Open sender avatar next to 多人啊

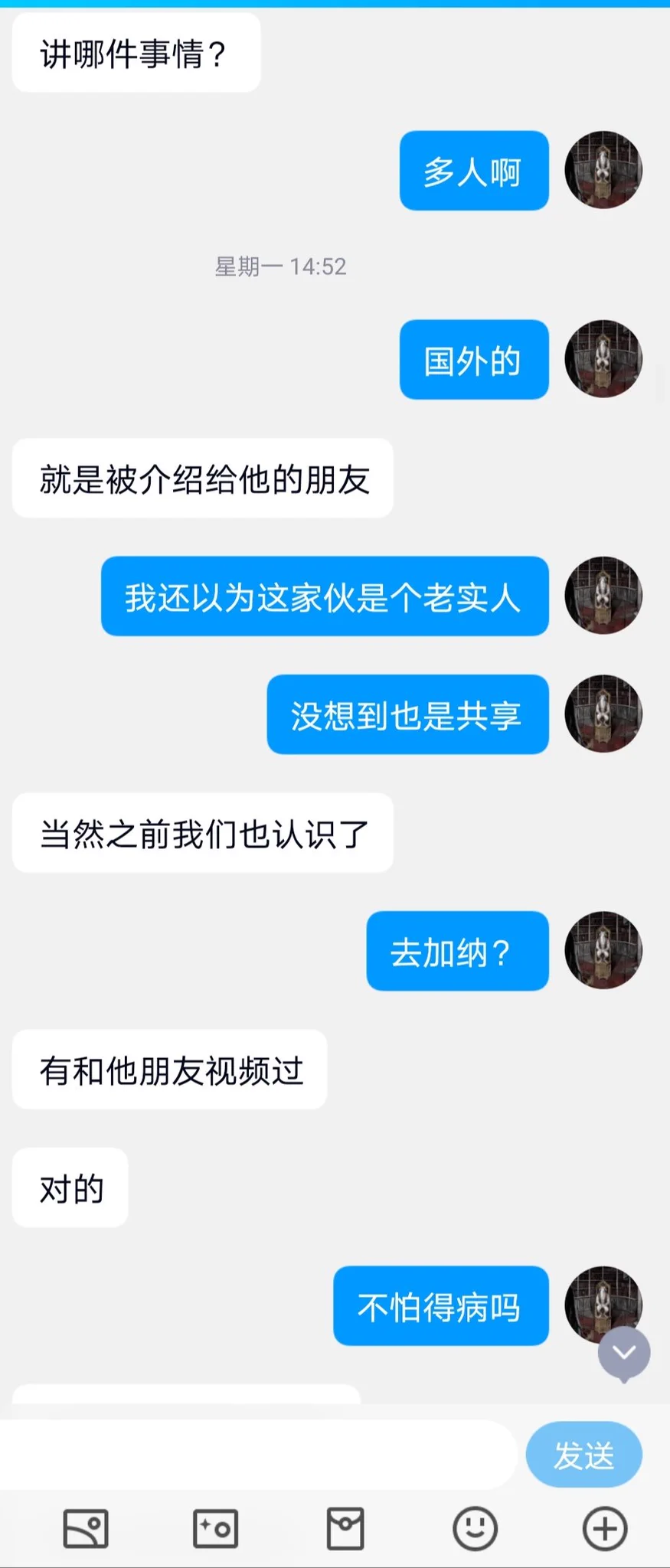tap(603, 170)
